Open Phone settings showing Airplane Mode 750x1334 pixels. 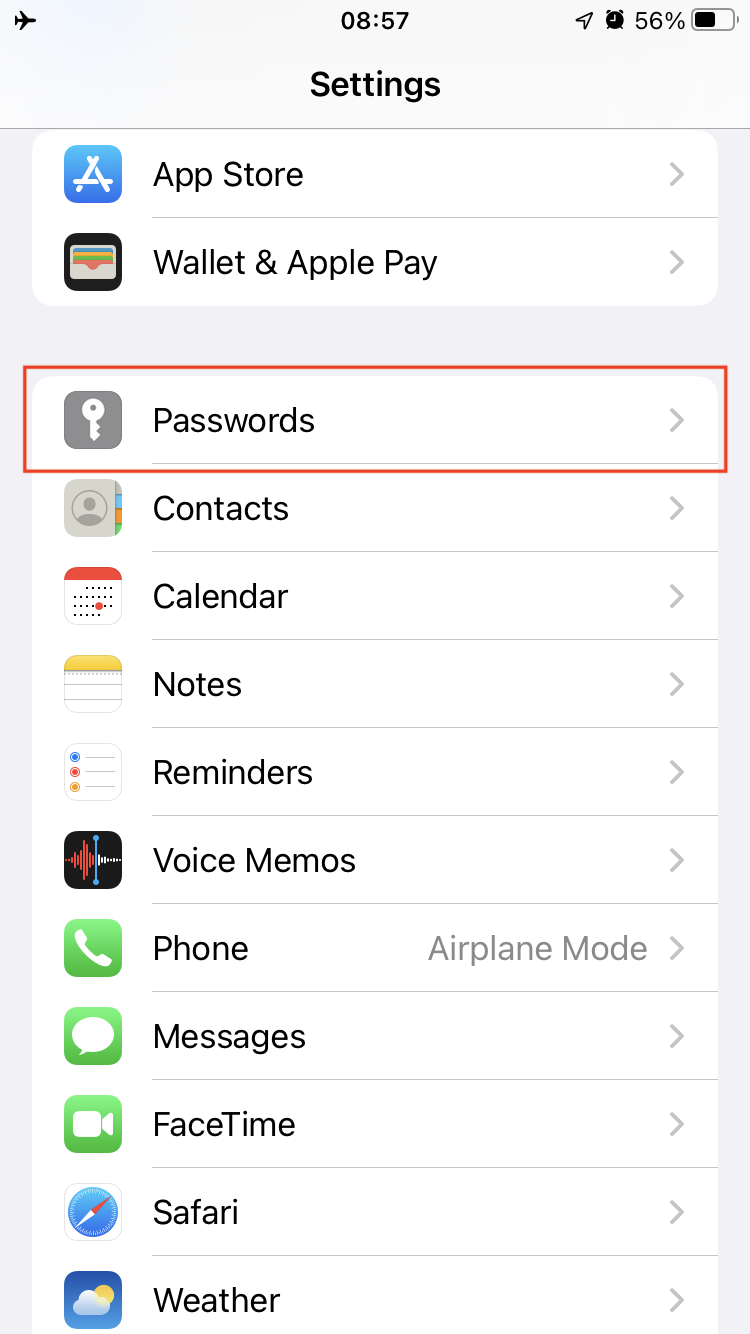375,948
